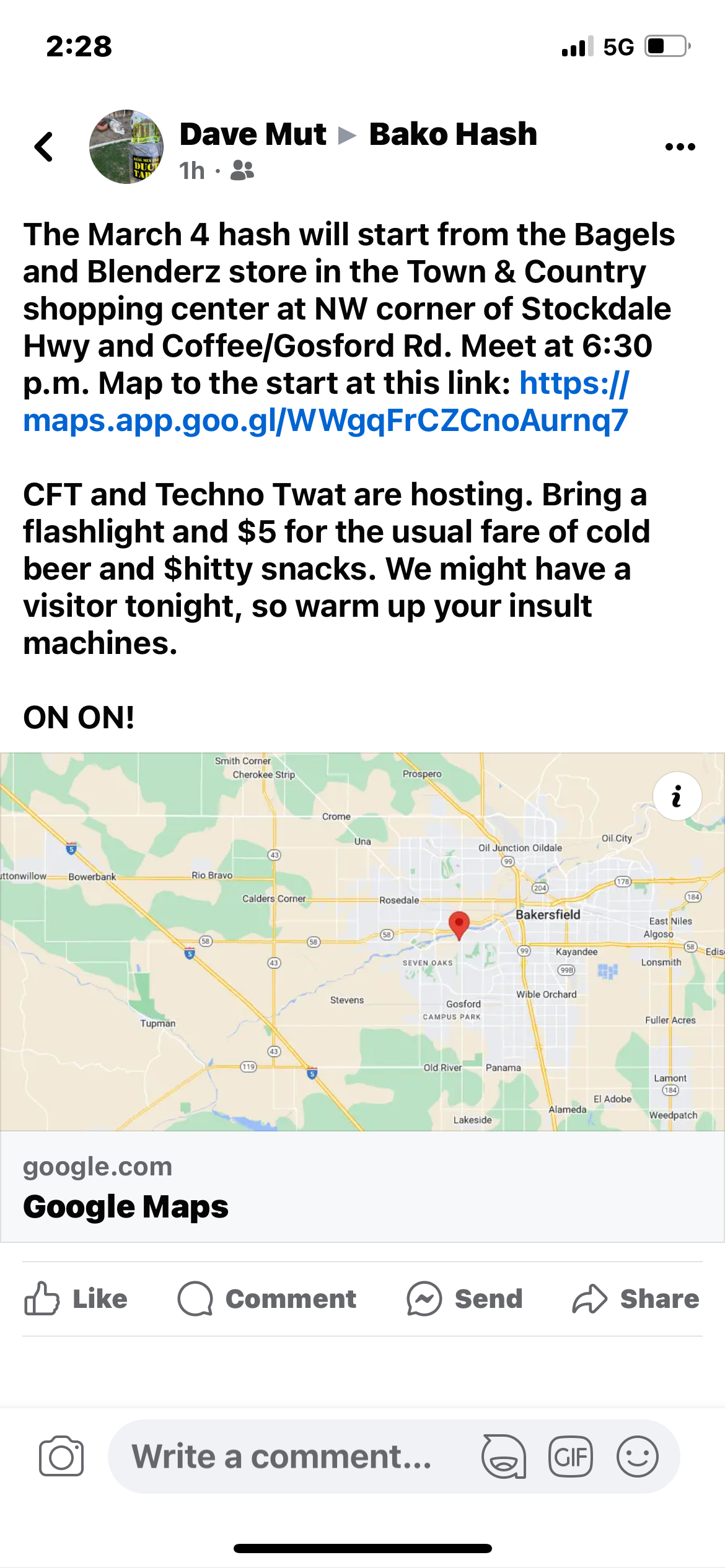Image resolution: width=725 pixels, height=1568 pixels.
Task: Open the Google Maps link preview card
Action: point(362,1186)
